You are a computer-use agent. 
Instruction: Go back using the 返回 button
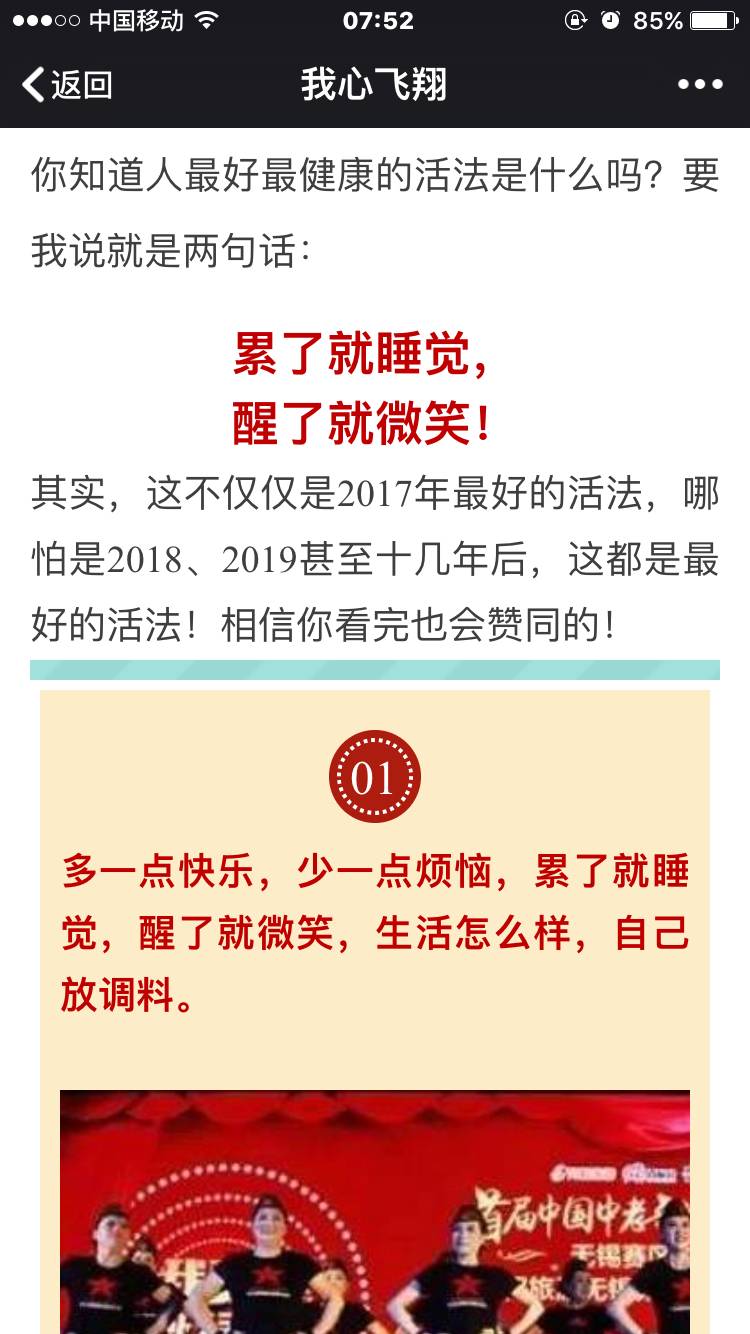click(x=67, y=85)
